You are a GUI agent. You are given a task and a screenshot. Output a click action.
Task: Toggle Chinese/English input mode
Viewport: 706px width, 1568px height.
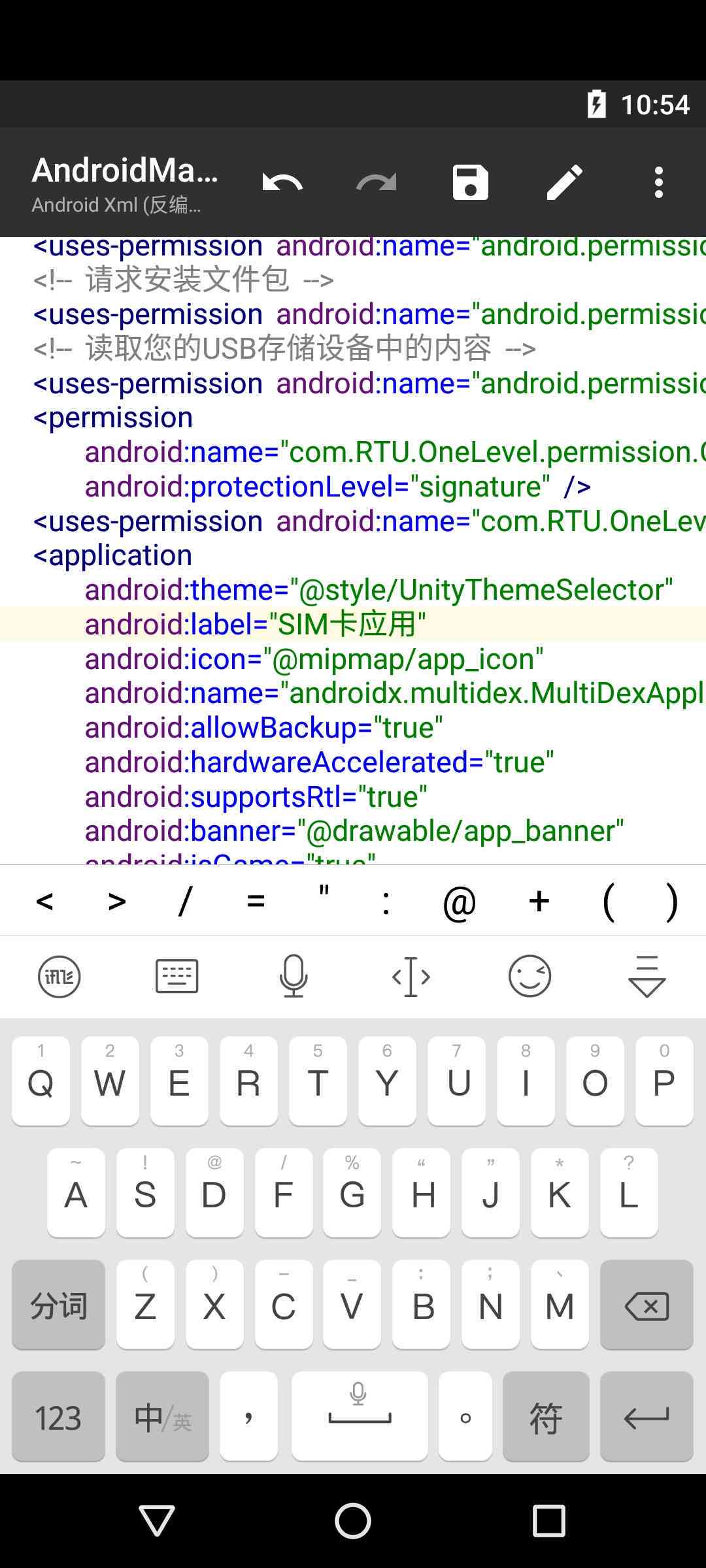coord(162,1417)
